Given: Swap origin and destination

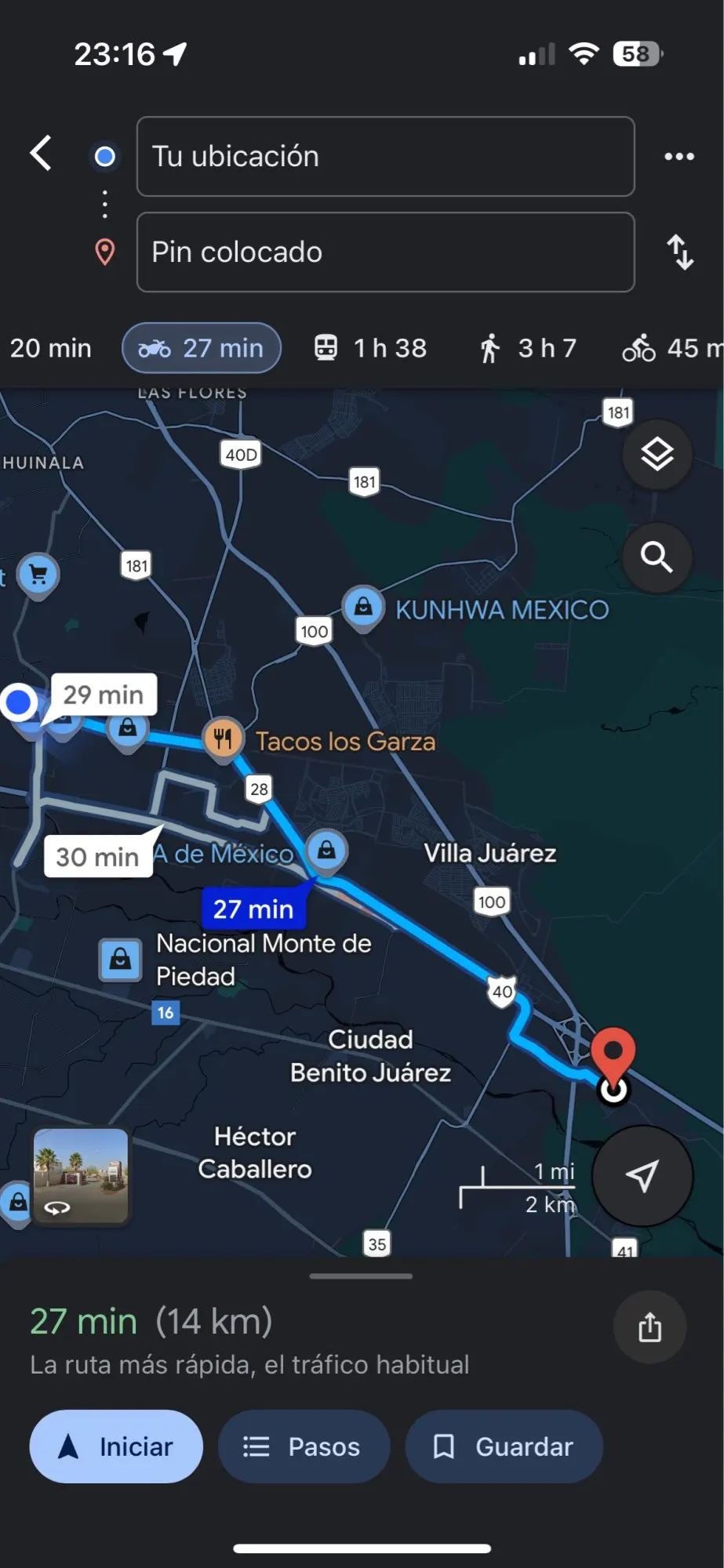Looking at the screenshot, I should pos(679,252).
